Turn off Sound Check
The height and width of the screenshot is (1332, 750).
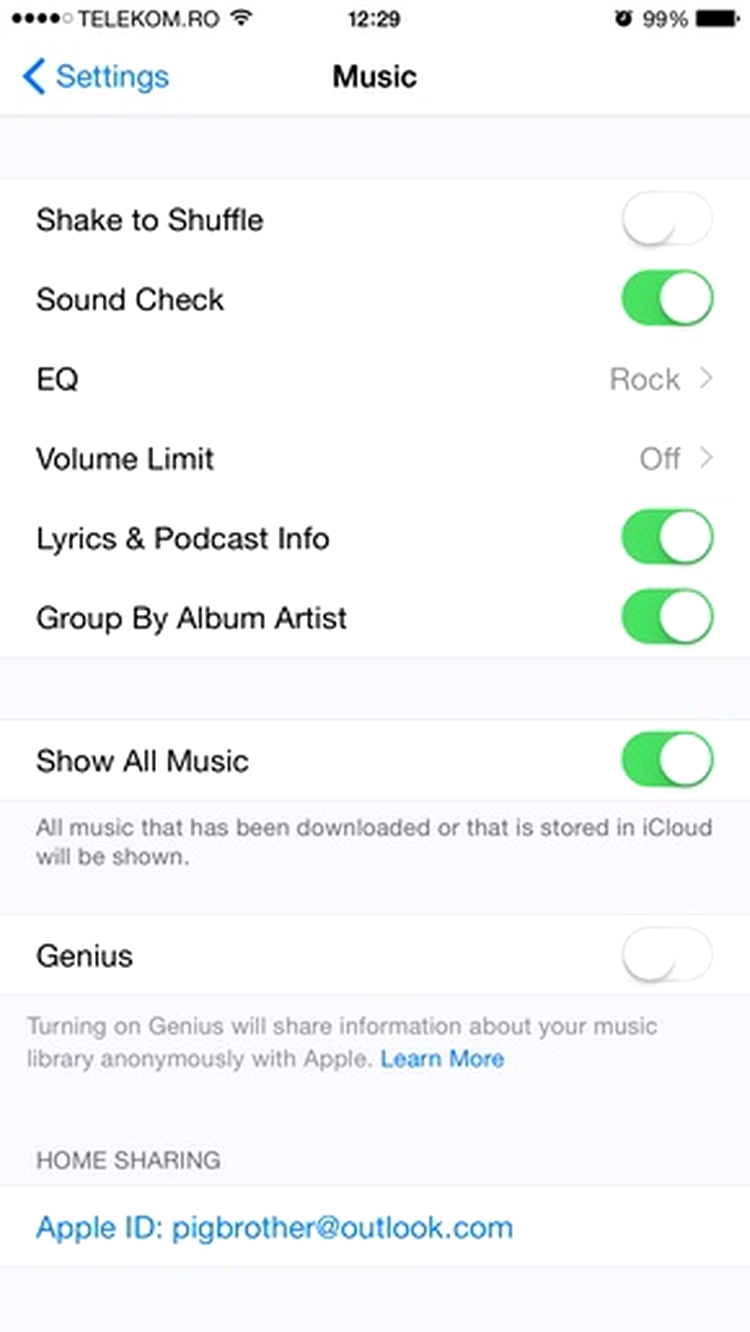pyautogui.click(x=667, y=299)
